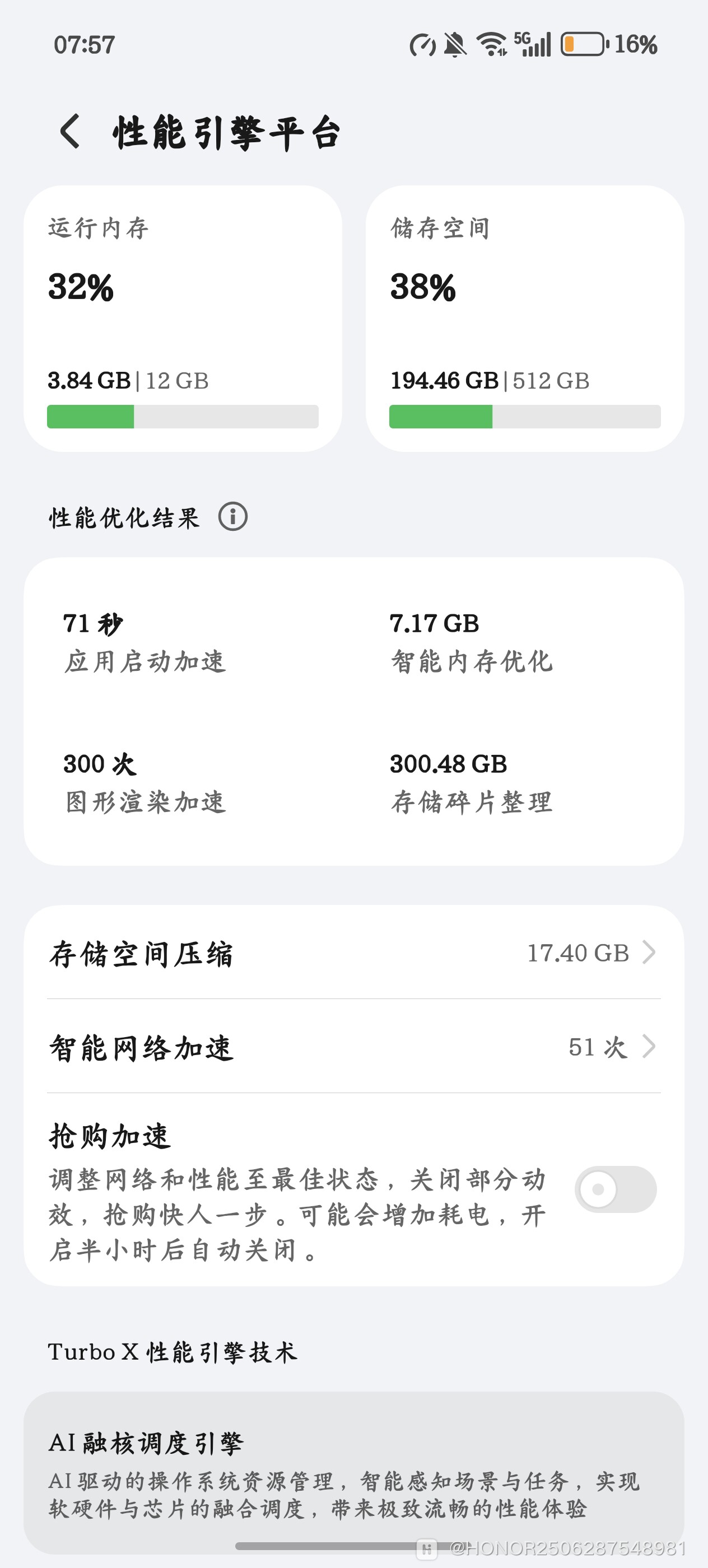Expand 存储空间压缩 details

(353, 953)
